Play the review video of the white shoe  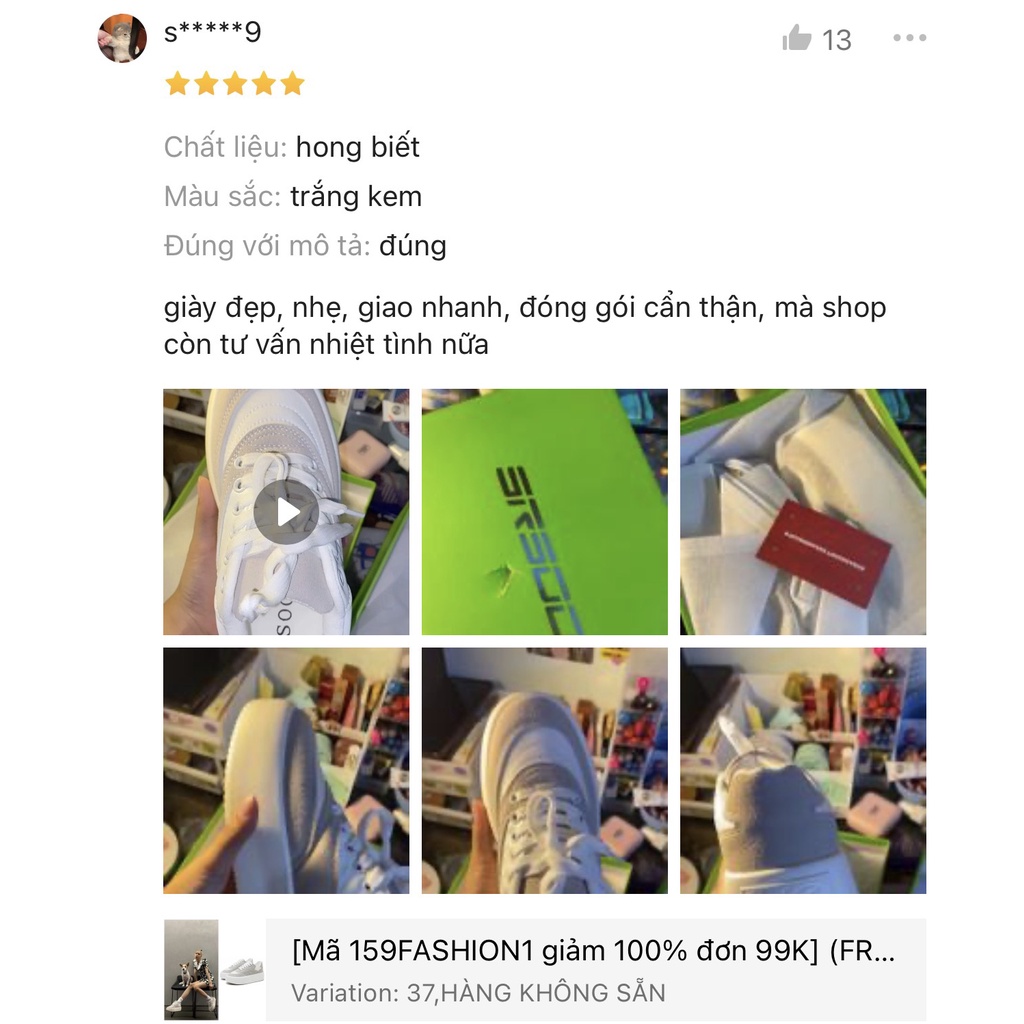[286, 512]
